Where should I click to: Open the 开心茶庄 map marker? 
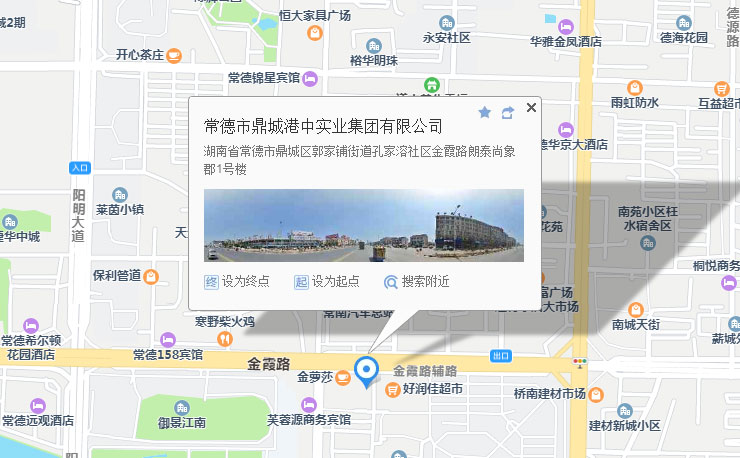click(x=174, y=56)
